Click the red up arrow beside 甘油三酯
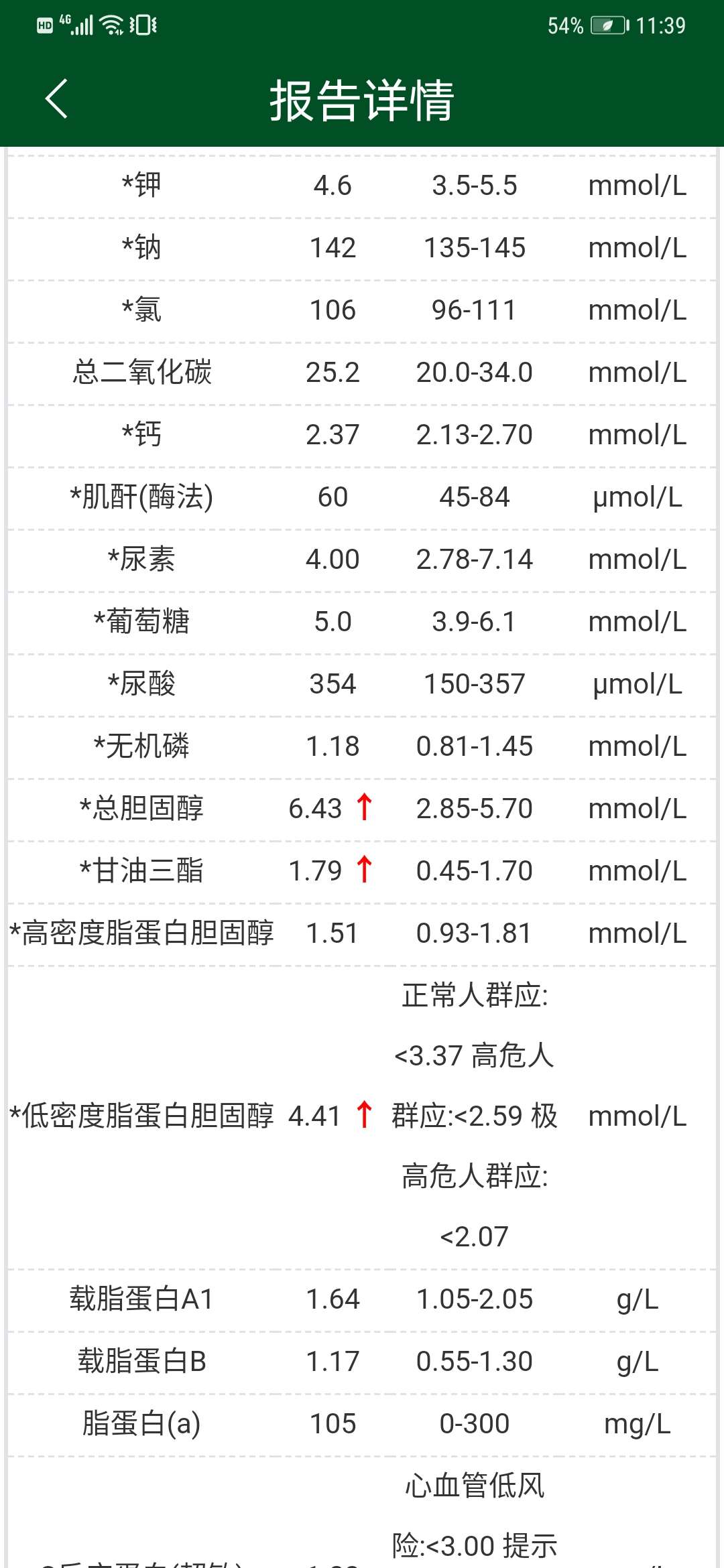 (x=363, y=869)
